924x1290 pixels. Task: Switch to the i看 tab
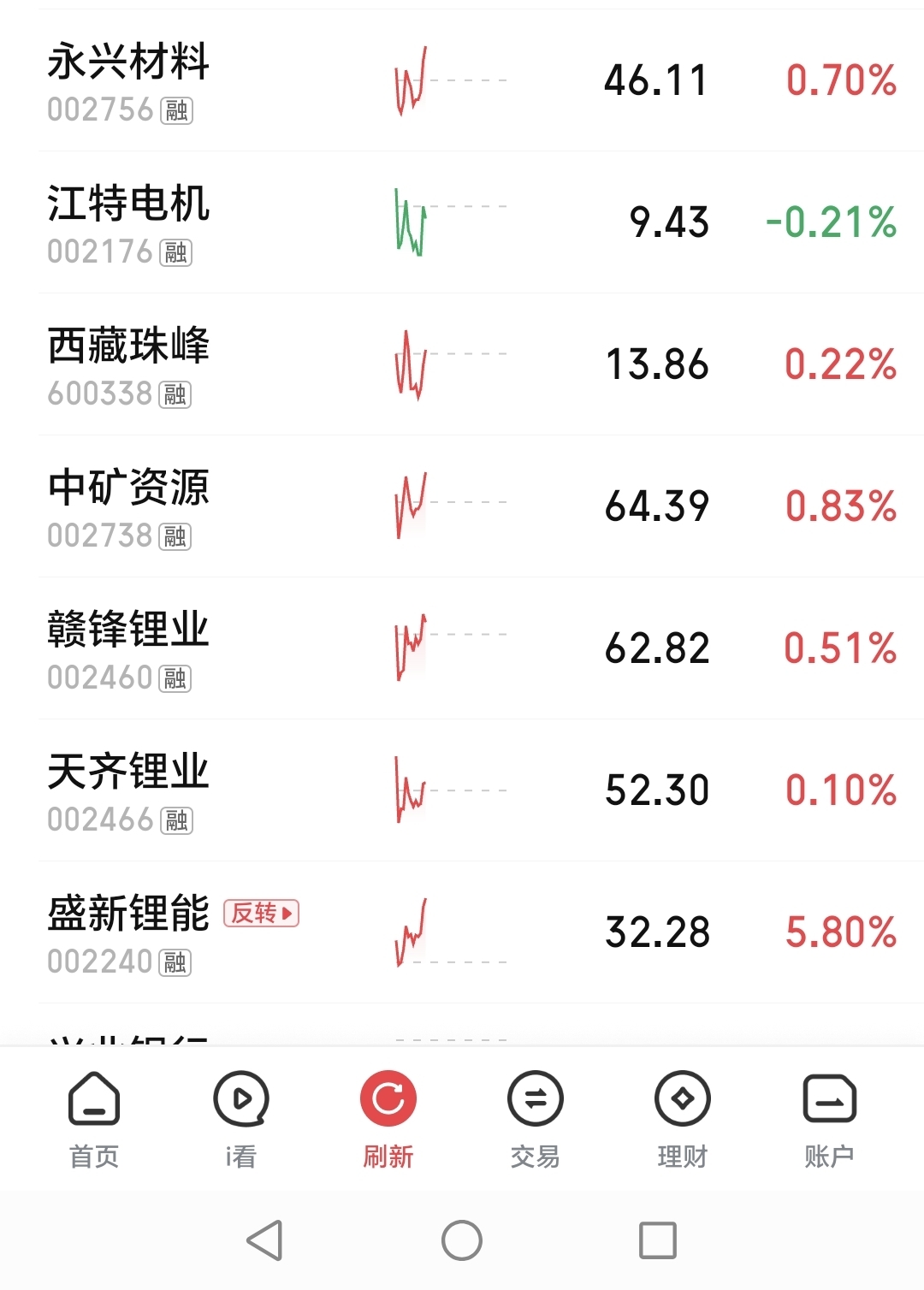(x=241, y=1119)
